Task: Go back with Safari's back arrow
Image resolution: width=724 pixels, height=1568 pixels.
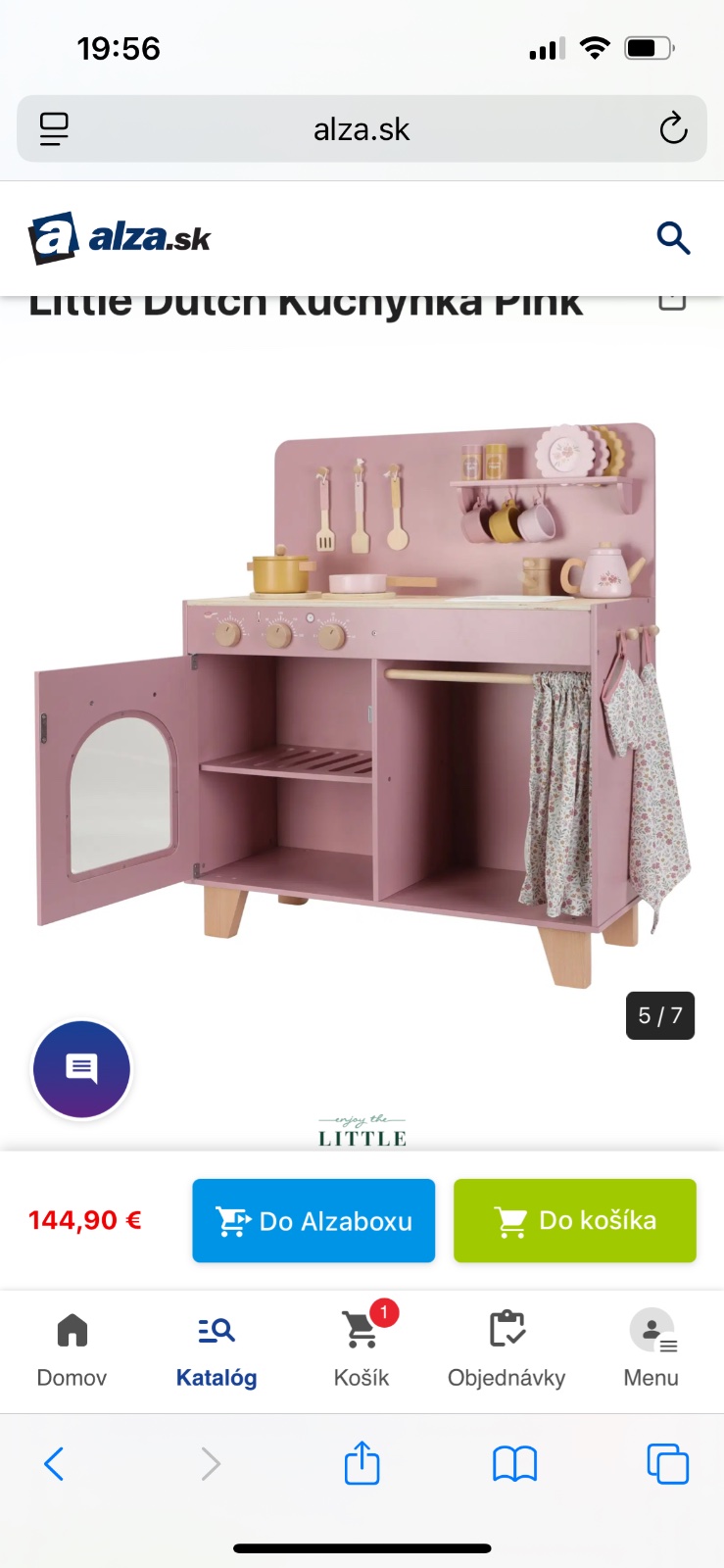Action: pos(54,1464)
